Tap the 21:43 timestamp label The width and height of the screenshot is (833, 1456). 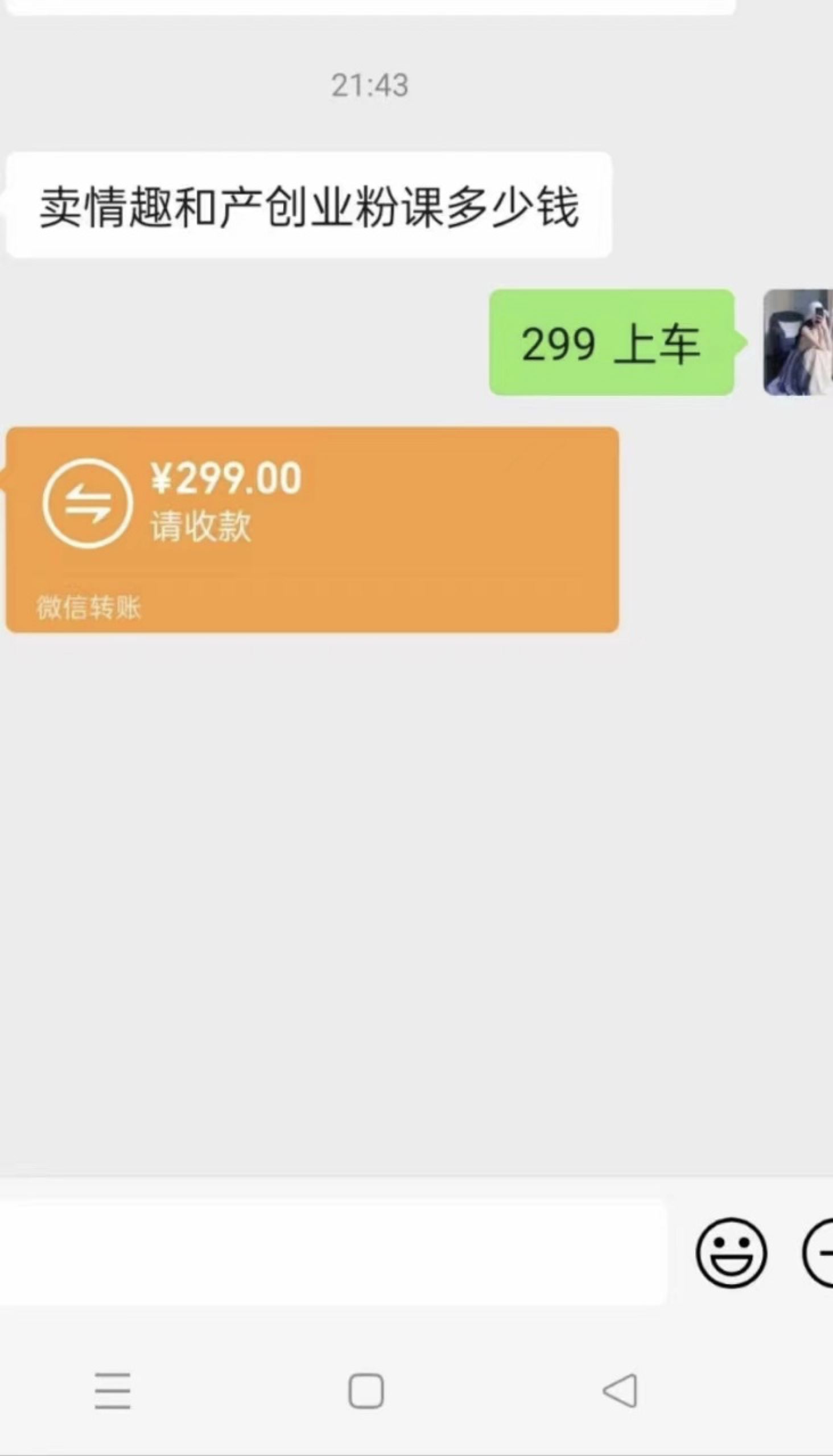(x=370, y=85)
